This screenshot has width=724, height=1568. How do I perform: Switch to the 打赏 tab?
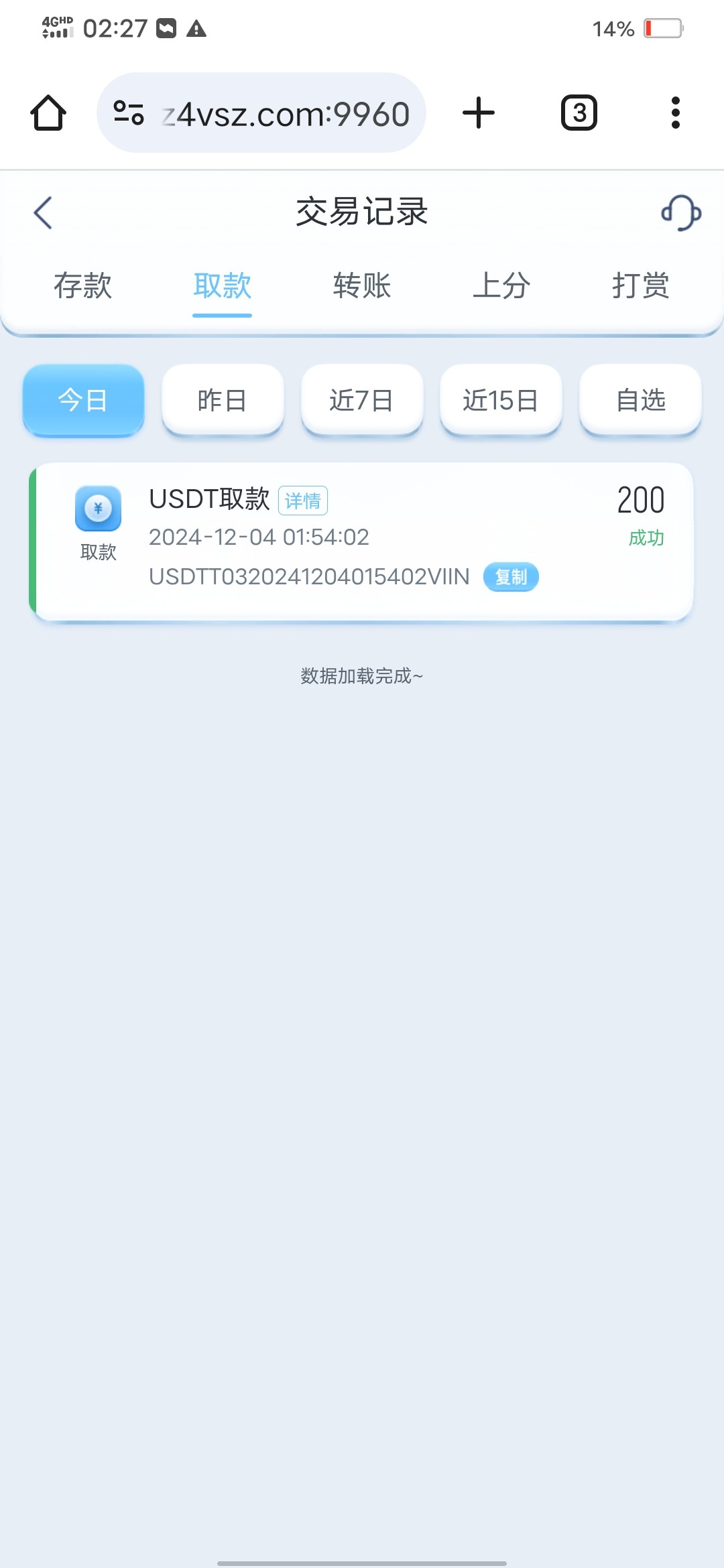[641, 285]
